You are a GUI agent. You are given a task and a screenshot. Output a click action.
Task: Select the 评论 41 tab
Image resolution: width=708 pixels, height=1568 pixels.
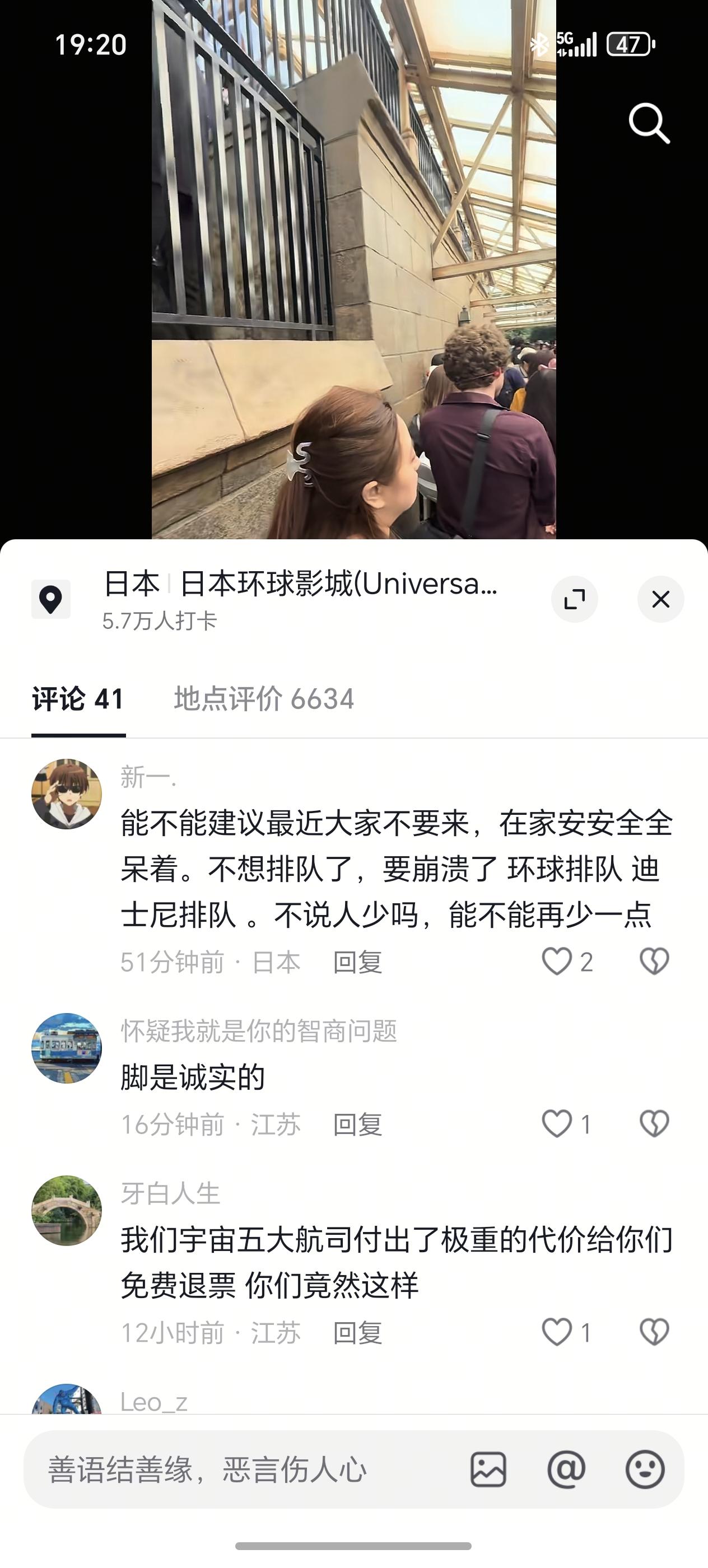point(78,700)
